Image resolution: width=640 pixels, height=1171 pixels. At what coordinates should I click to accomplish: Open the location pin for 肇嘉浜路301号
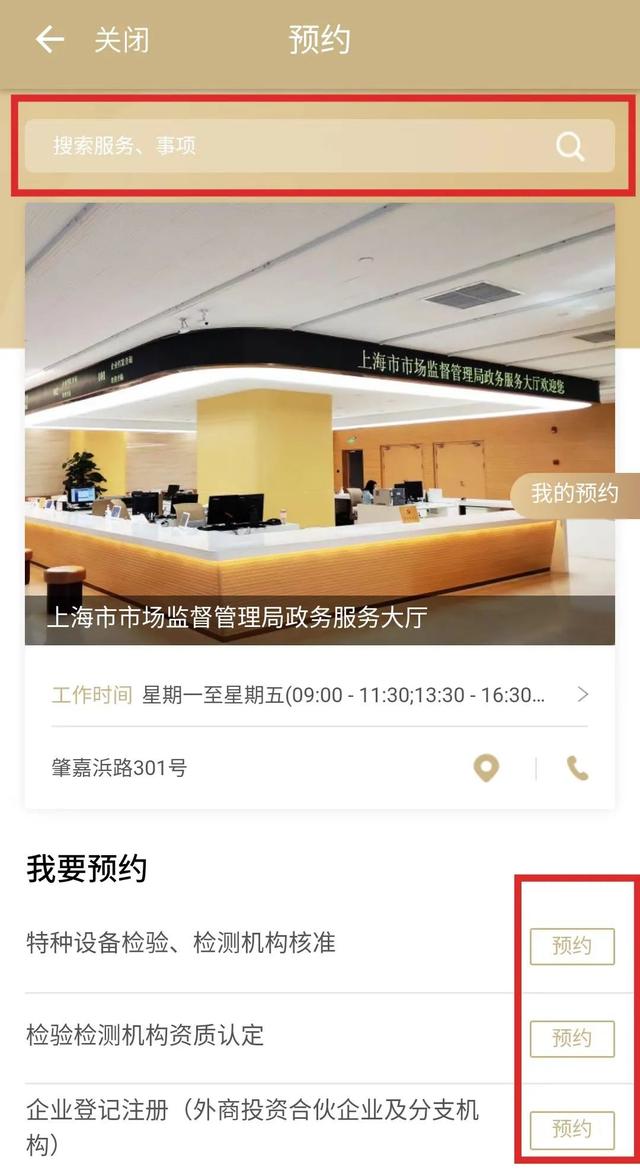[487, 768]
